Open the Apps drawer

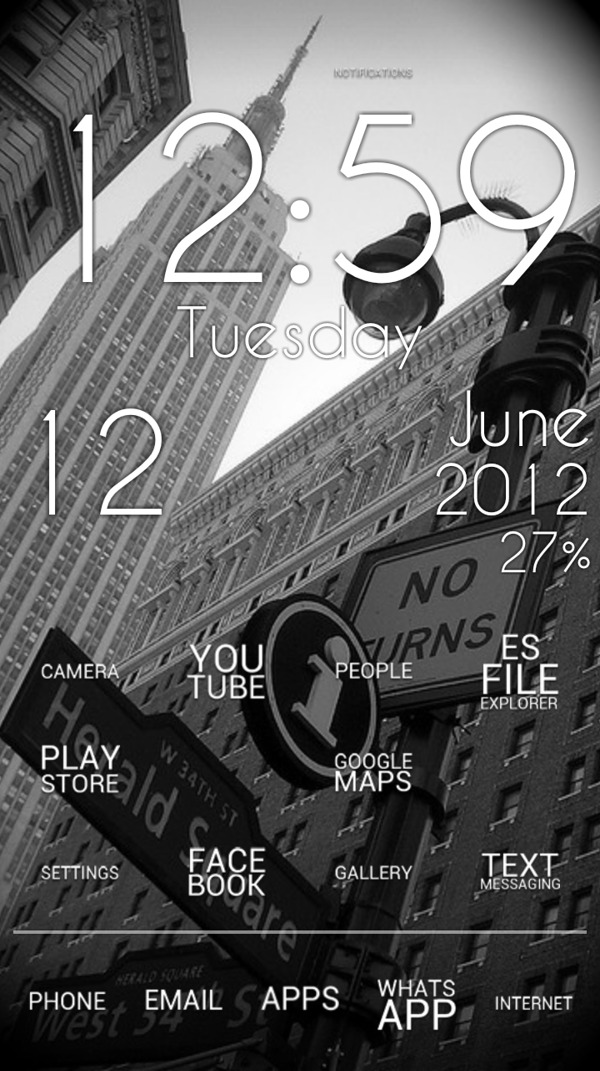[x=300, y=1000]
